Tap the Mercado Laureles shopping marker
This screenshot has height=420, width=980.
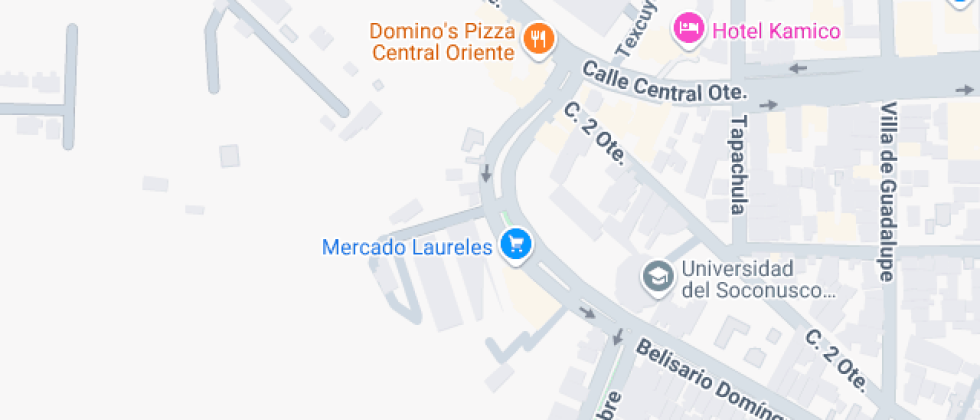[x=516, y=243]
